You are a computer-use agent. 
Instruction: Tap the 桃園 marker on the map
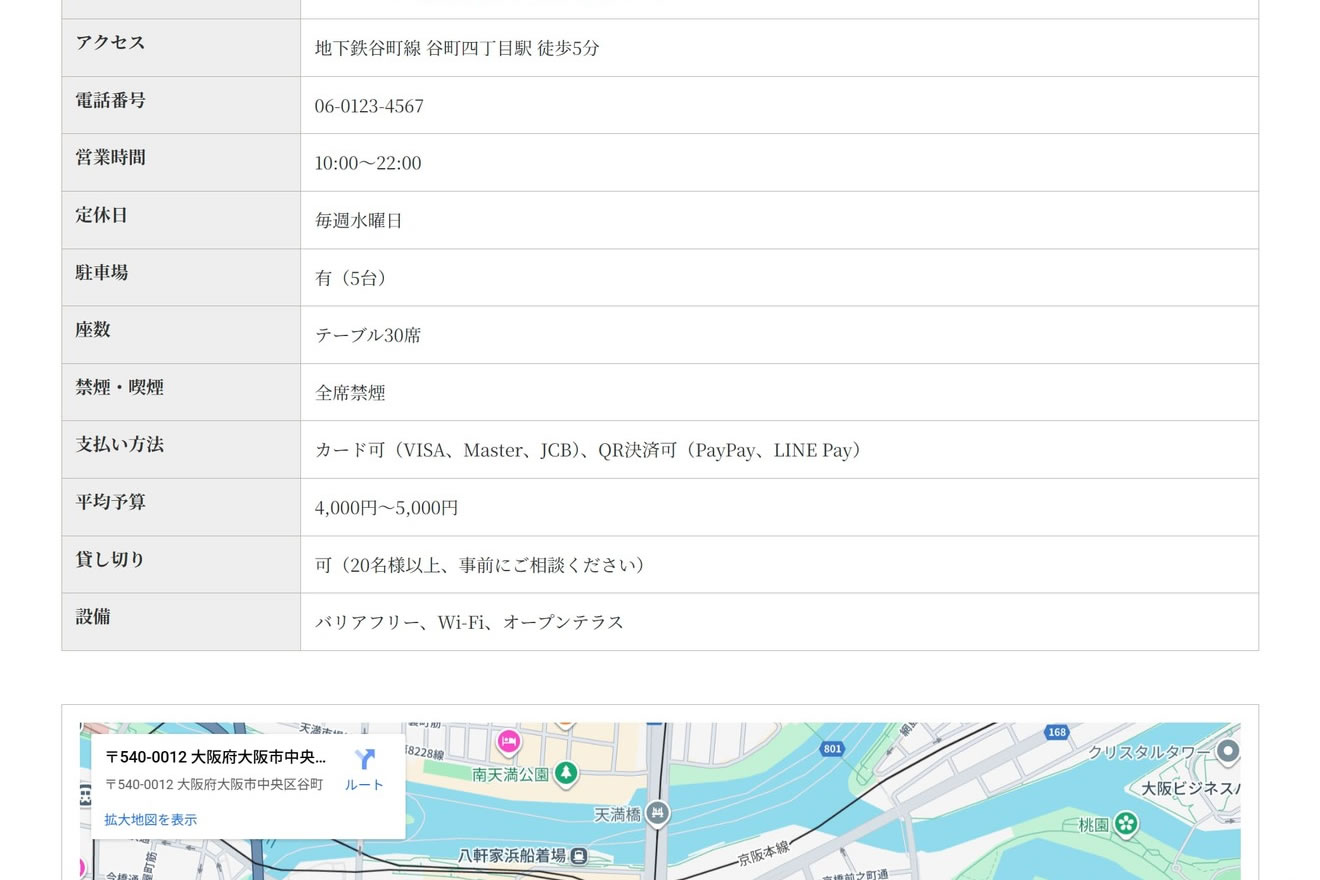[1127, 824]
